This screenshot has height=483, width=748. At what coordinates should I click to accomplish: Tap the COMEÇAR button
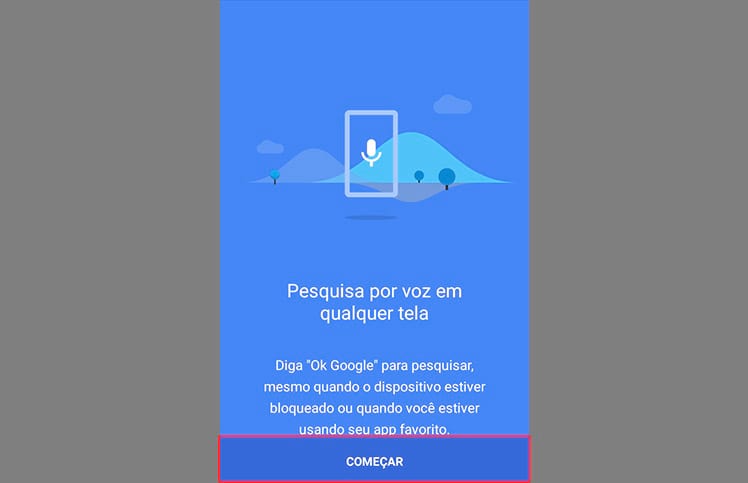point(374,461)
